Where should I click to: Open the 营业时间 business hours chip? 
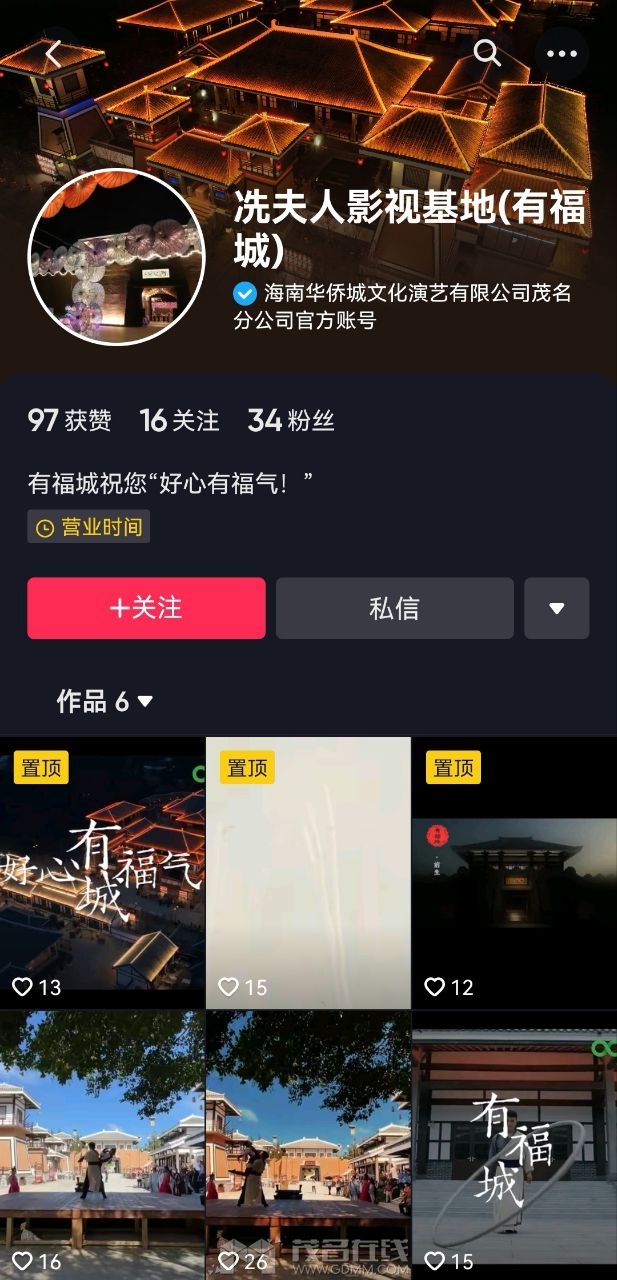[x=89, y=527]
